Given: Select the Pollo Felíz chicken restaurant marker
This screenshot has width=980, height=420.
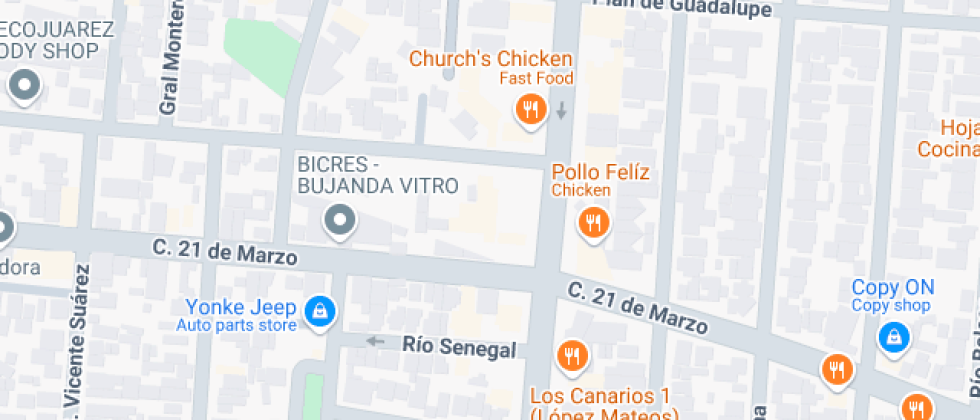Looking at the screenshot, I should coord(594,223).
